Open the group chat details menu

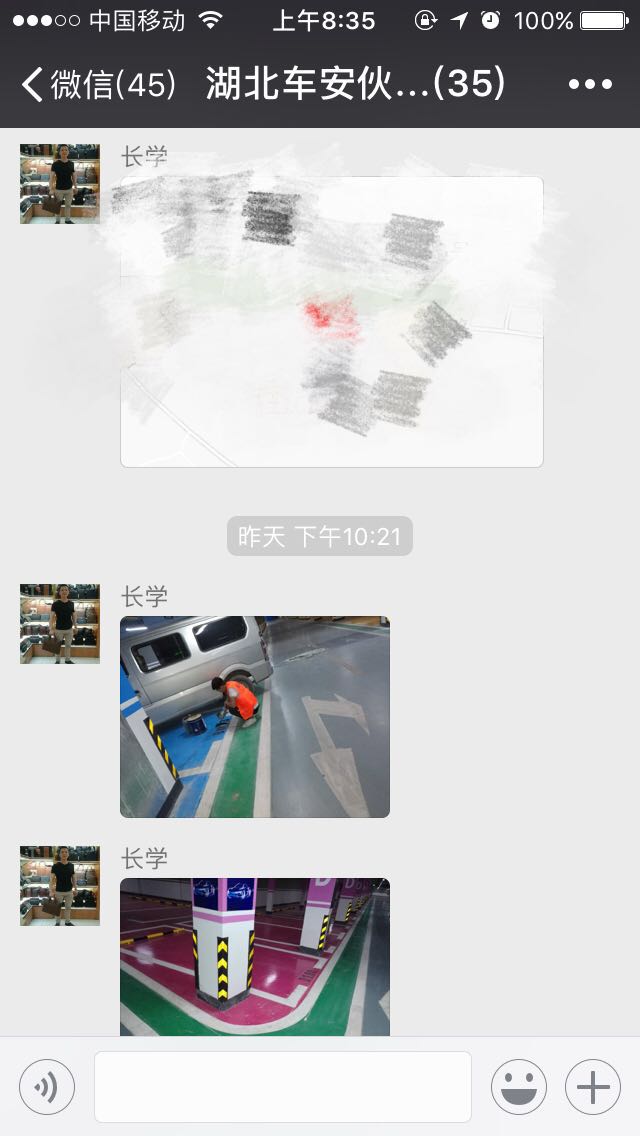(x=590, y=85)
